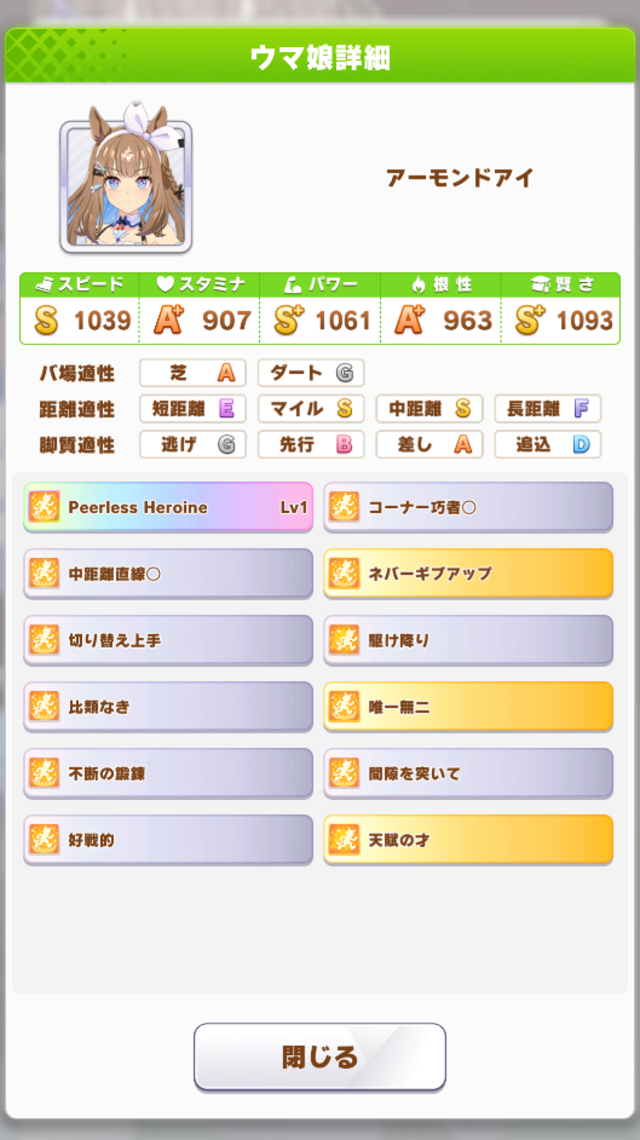Show the 間隙を突いて skill description
The width and height of the screenshot is (640, 1140).
tap(468, 773)
